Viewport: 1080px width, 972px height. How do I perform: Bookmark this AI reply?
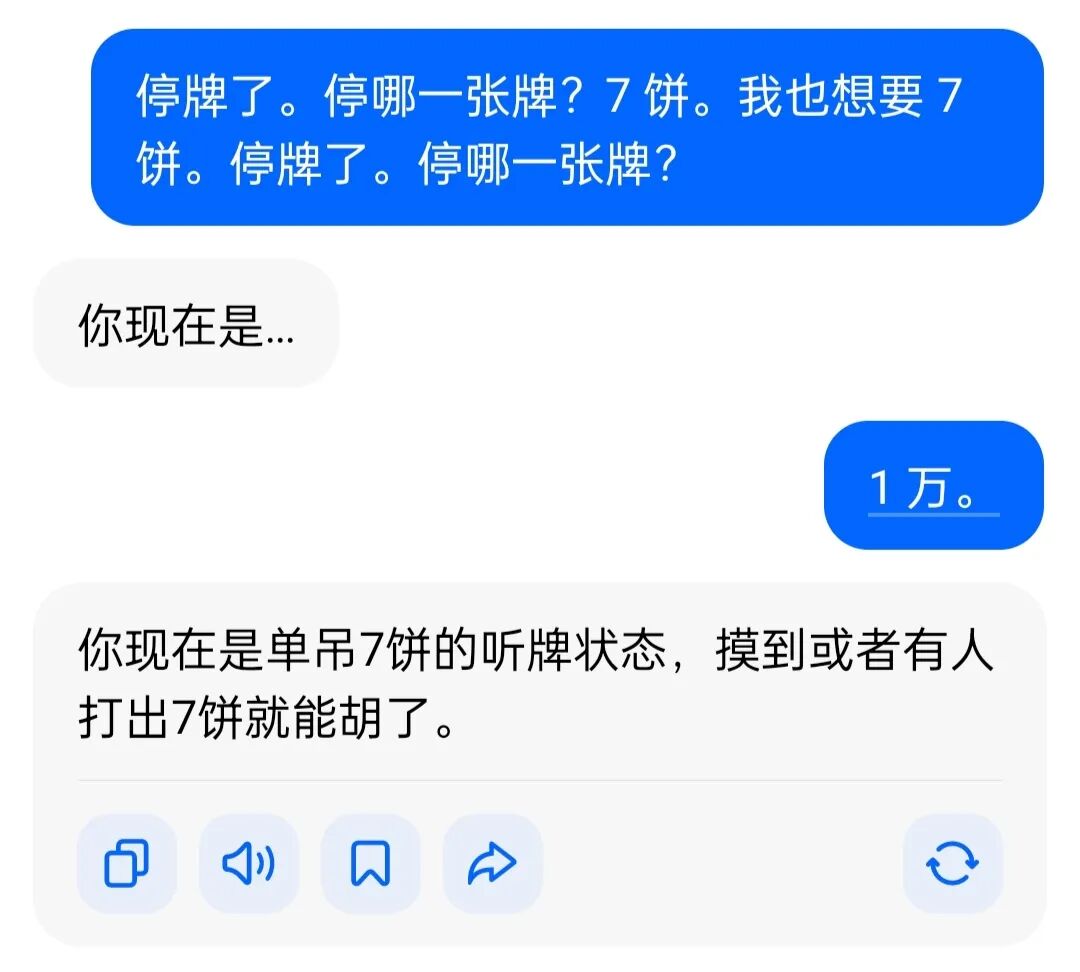pos(370,864)
